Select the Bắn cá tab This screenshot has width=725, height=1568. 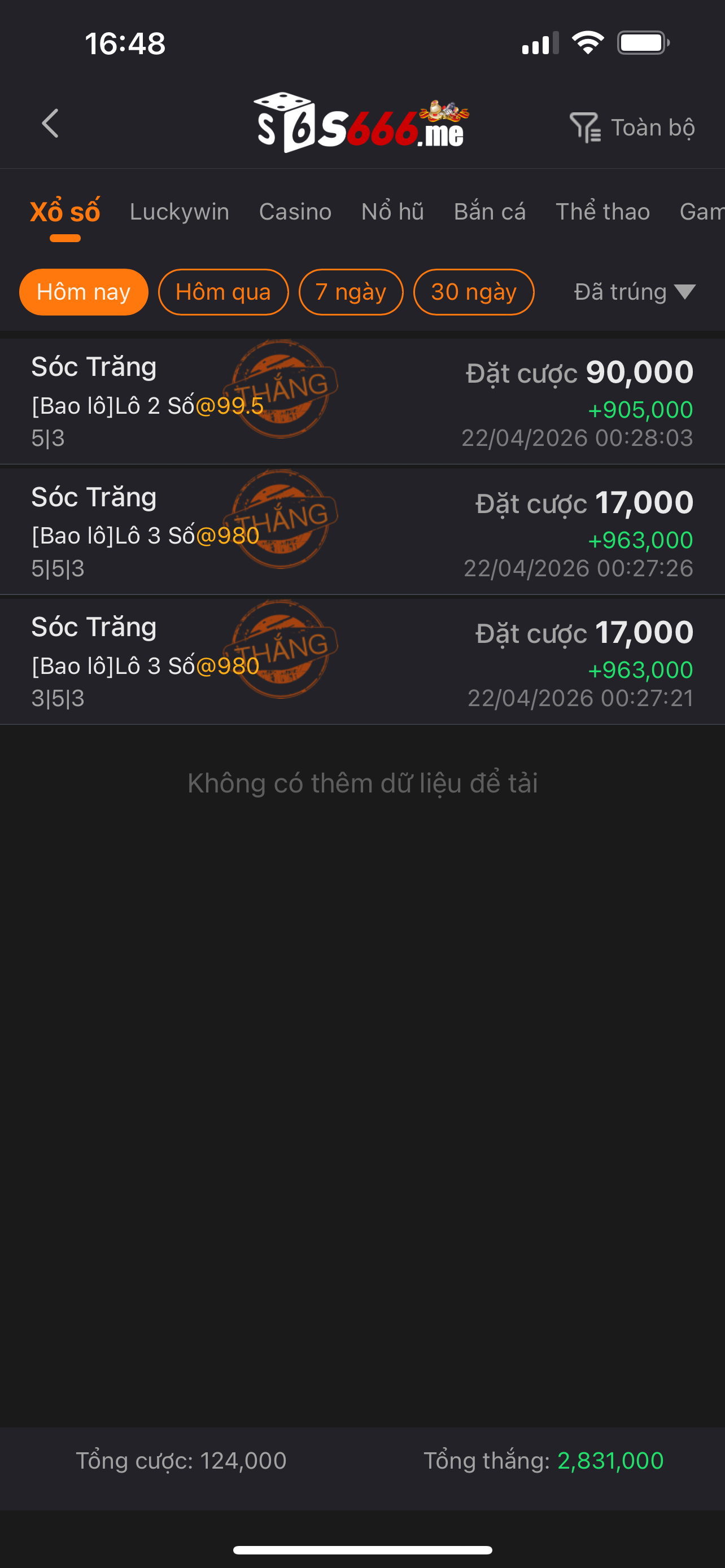[490, 212]
